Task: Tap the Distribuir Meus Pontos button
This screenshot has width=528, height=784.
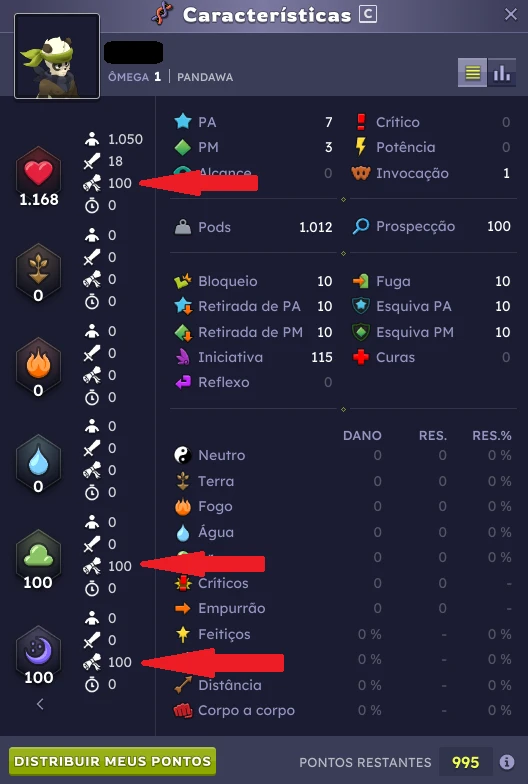Action: (112, 762)
